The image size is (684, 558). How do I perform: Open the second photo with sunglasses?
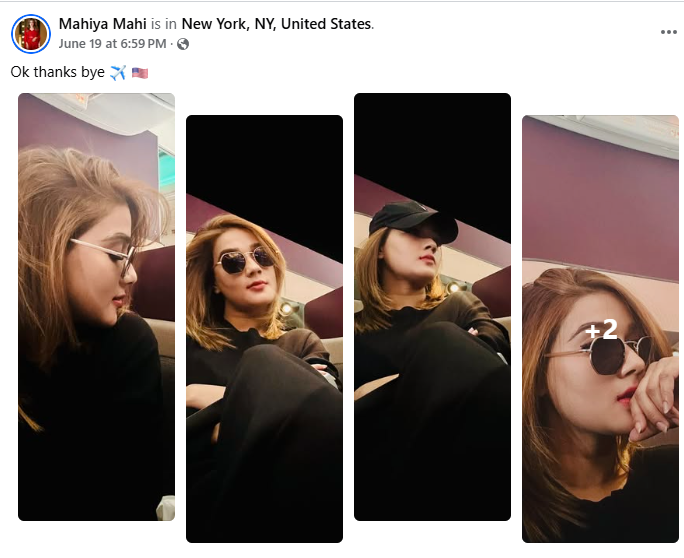(264, 328)
